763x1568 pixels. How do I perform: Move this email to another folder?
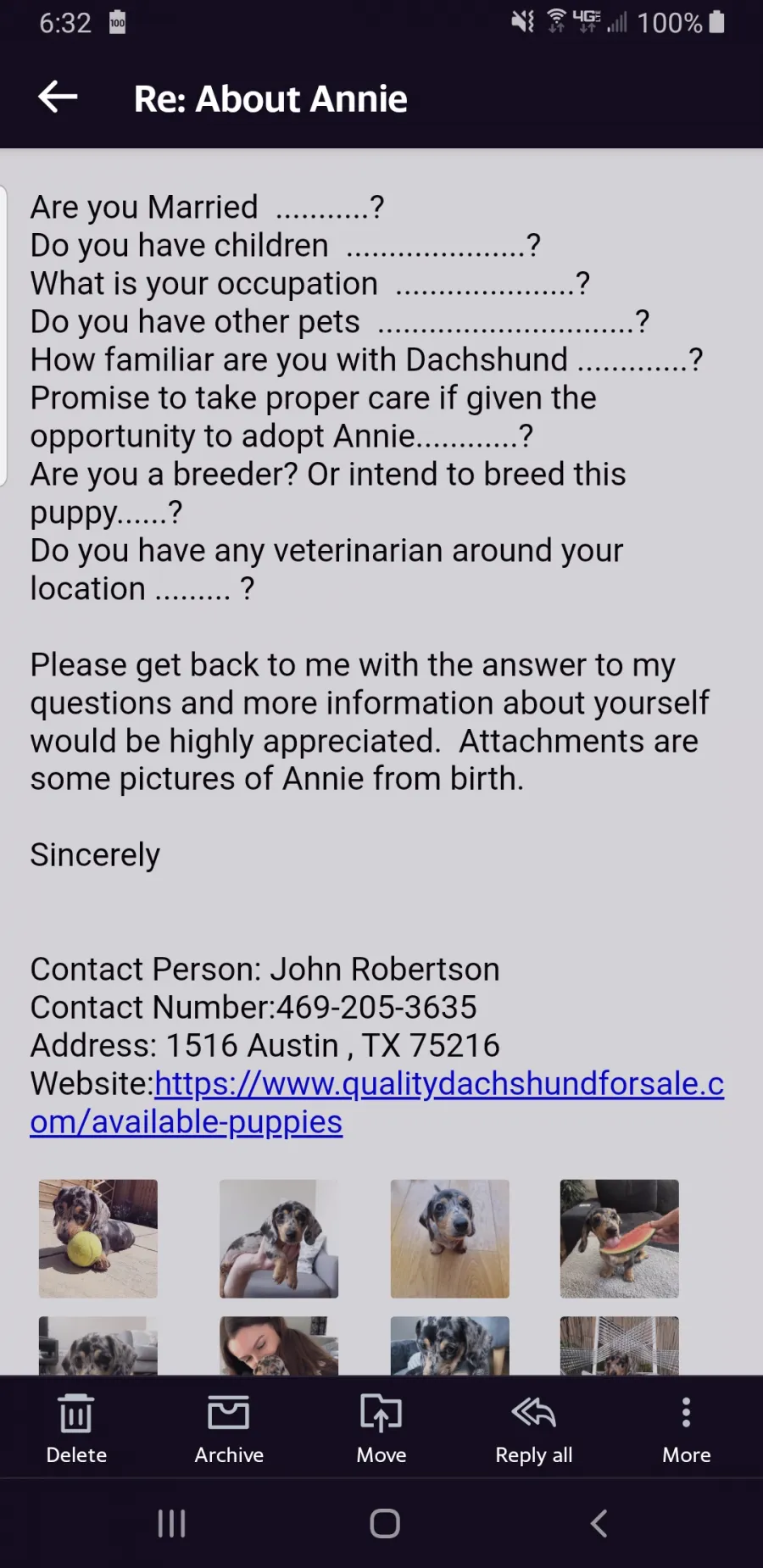pos(381,1429)
